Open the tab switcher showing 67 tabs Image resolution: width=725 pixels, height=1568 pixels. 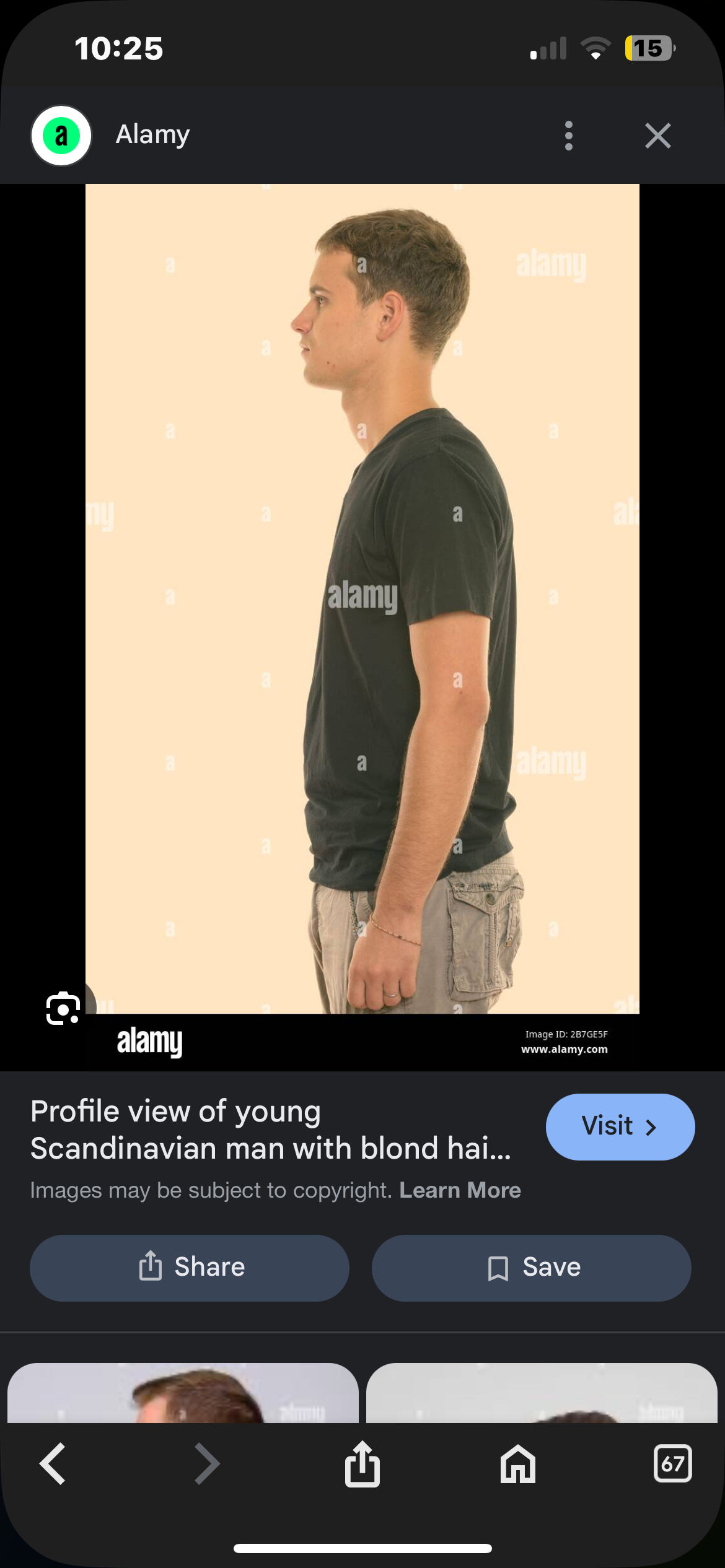point(673,1464)
